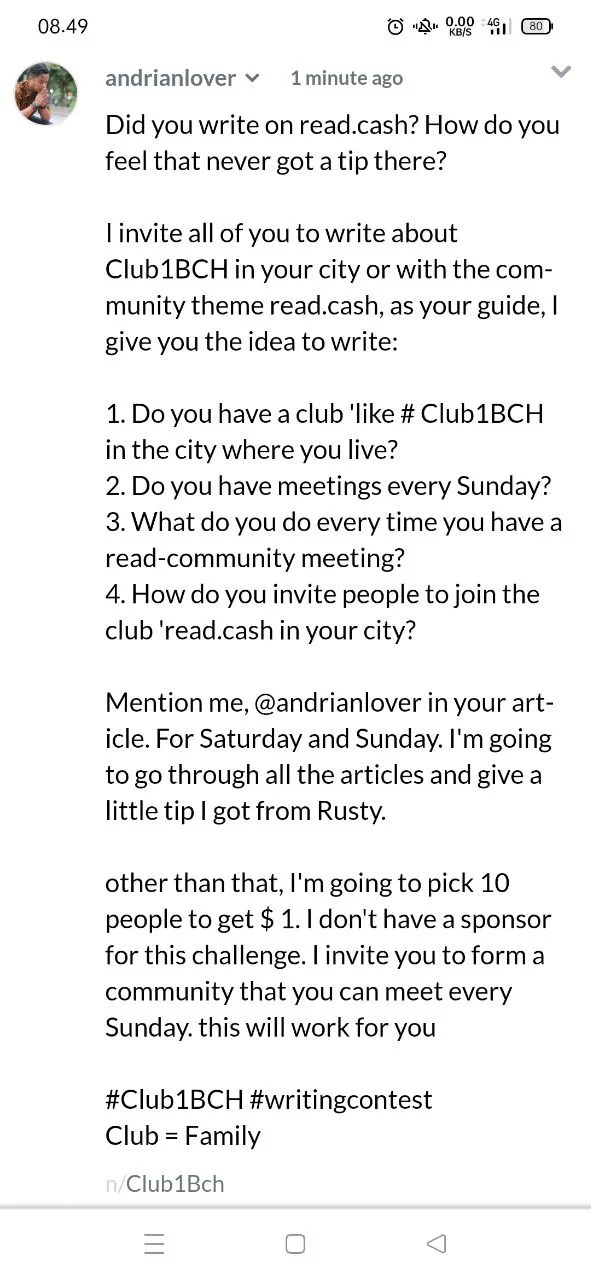Expand the dropdown arrow beside andrianlover
The image size is (591, 1280).
[x=252, y=78]
